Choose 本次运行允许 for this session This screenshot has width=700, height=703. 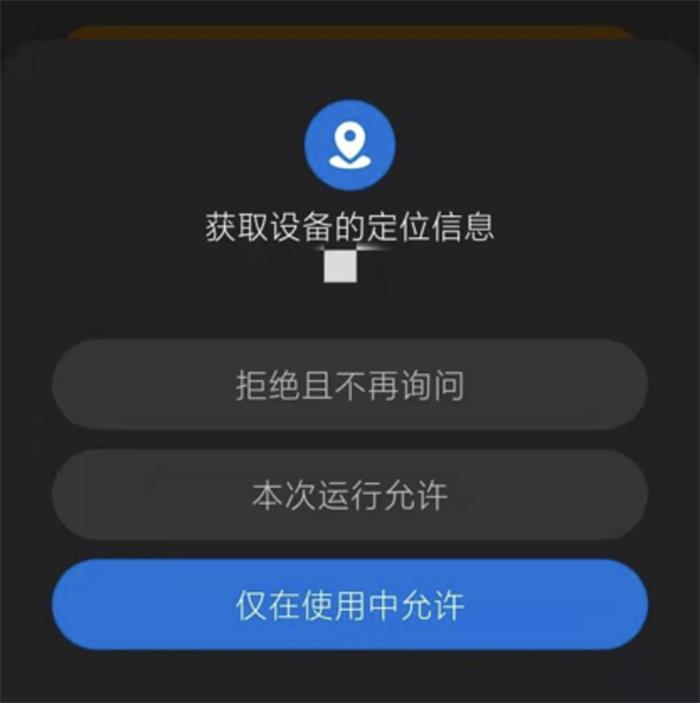(x=349, y=495)
